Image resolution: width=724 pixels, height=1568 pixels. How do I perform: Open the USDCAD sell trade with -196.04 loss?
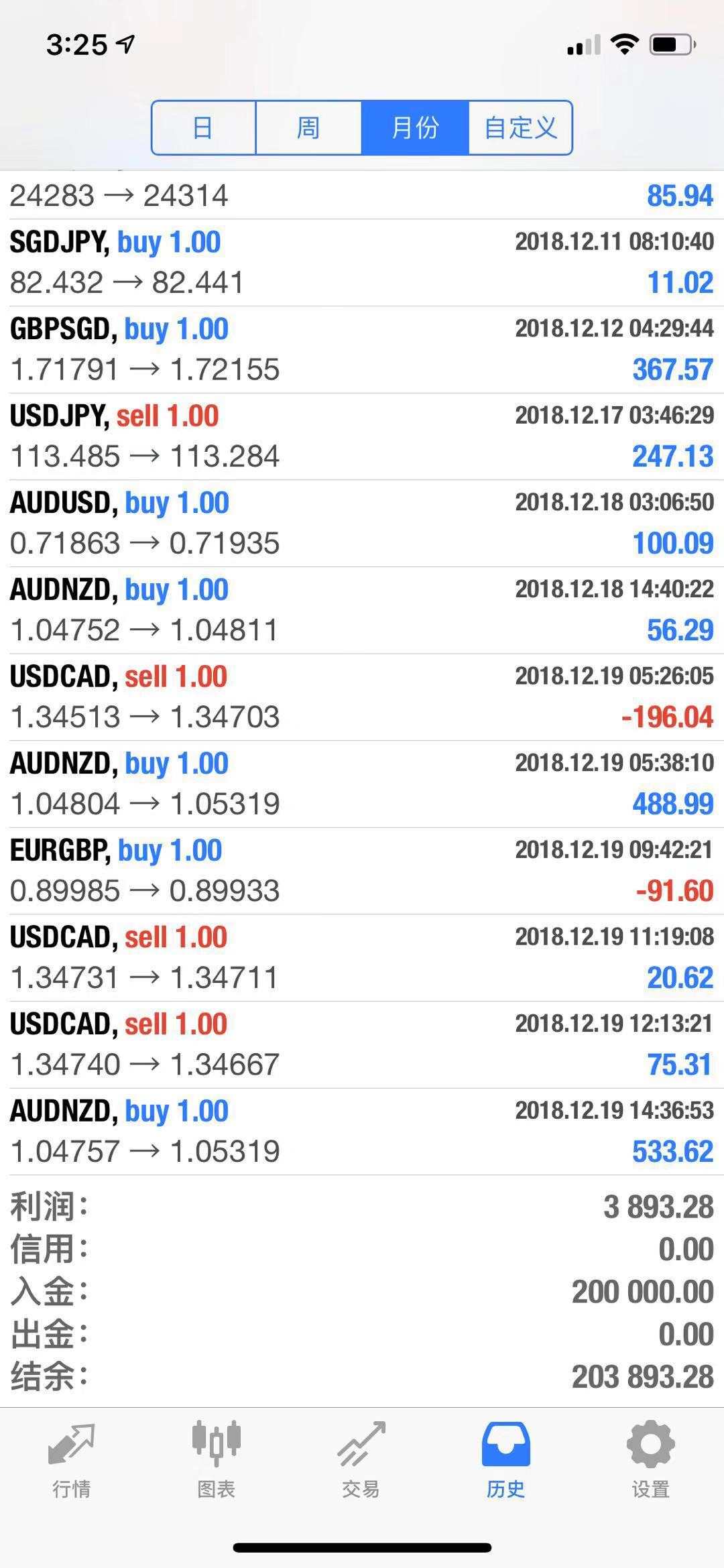[x=362, y=697]
